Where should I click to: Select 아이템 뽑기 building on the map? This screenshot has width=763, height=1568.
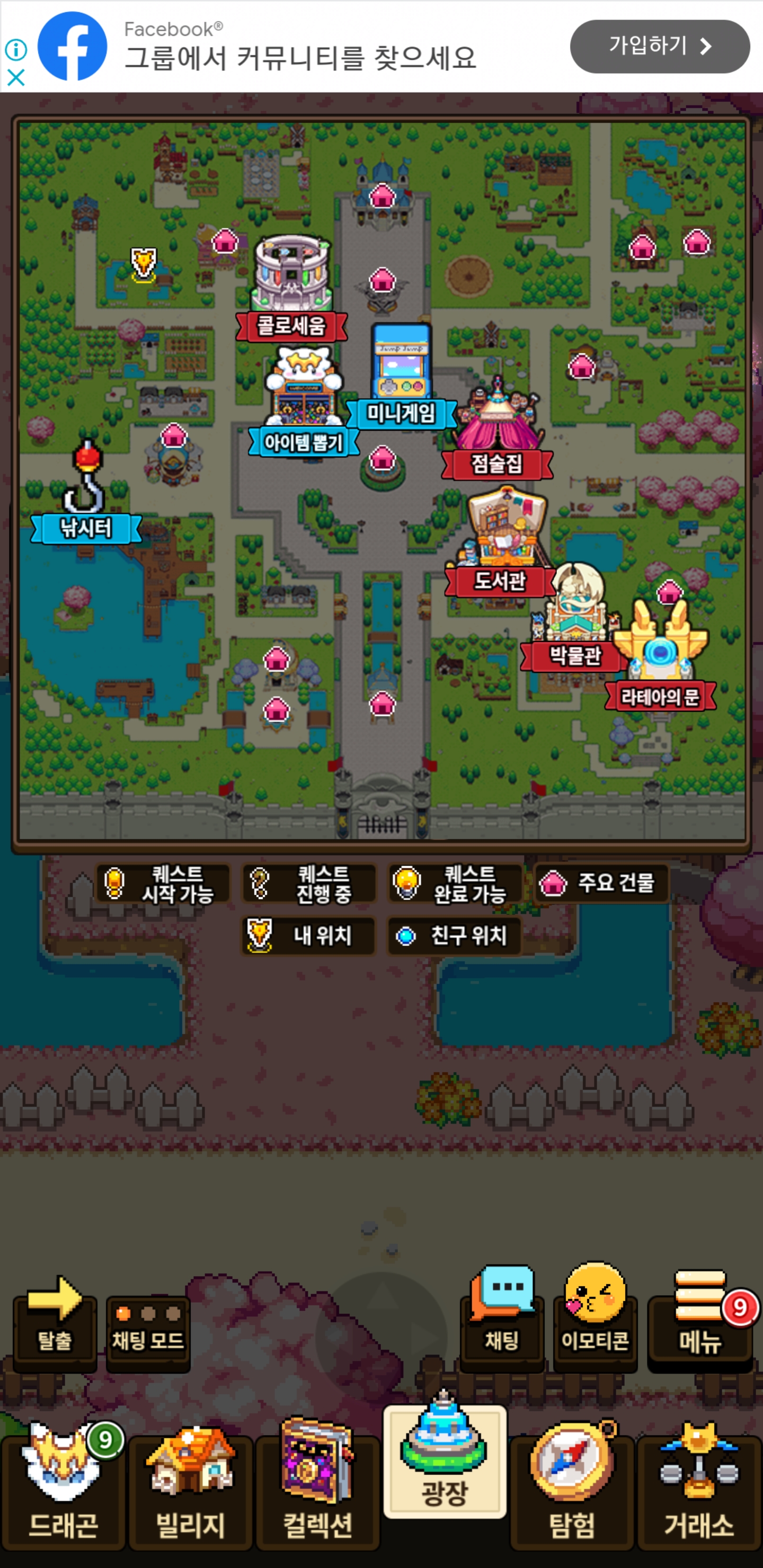[x=304, y=401]
